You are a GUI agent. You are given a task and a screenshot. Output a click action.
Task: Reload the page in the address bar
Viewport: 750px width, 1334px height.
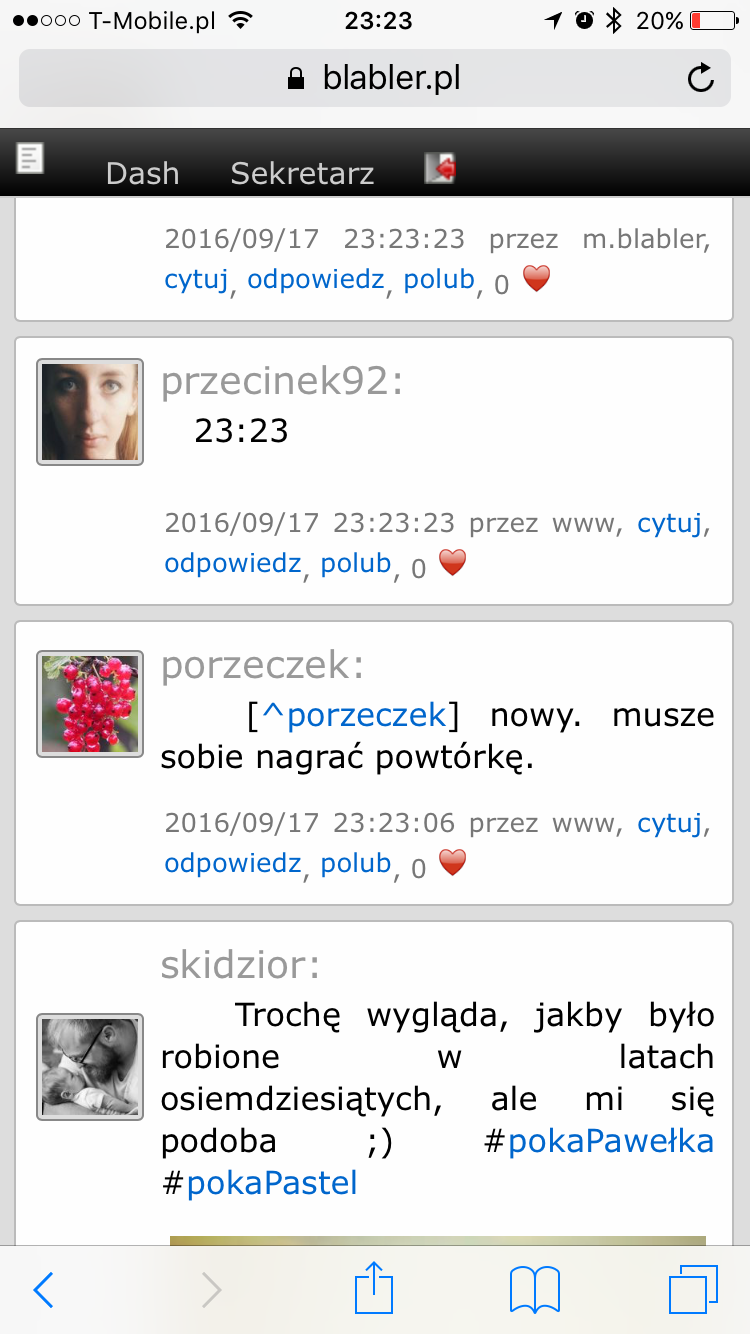click(x=701, y=78)
